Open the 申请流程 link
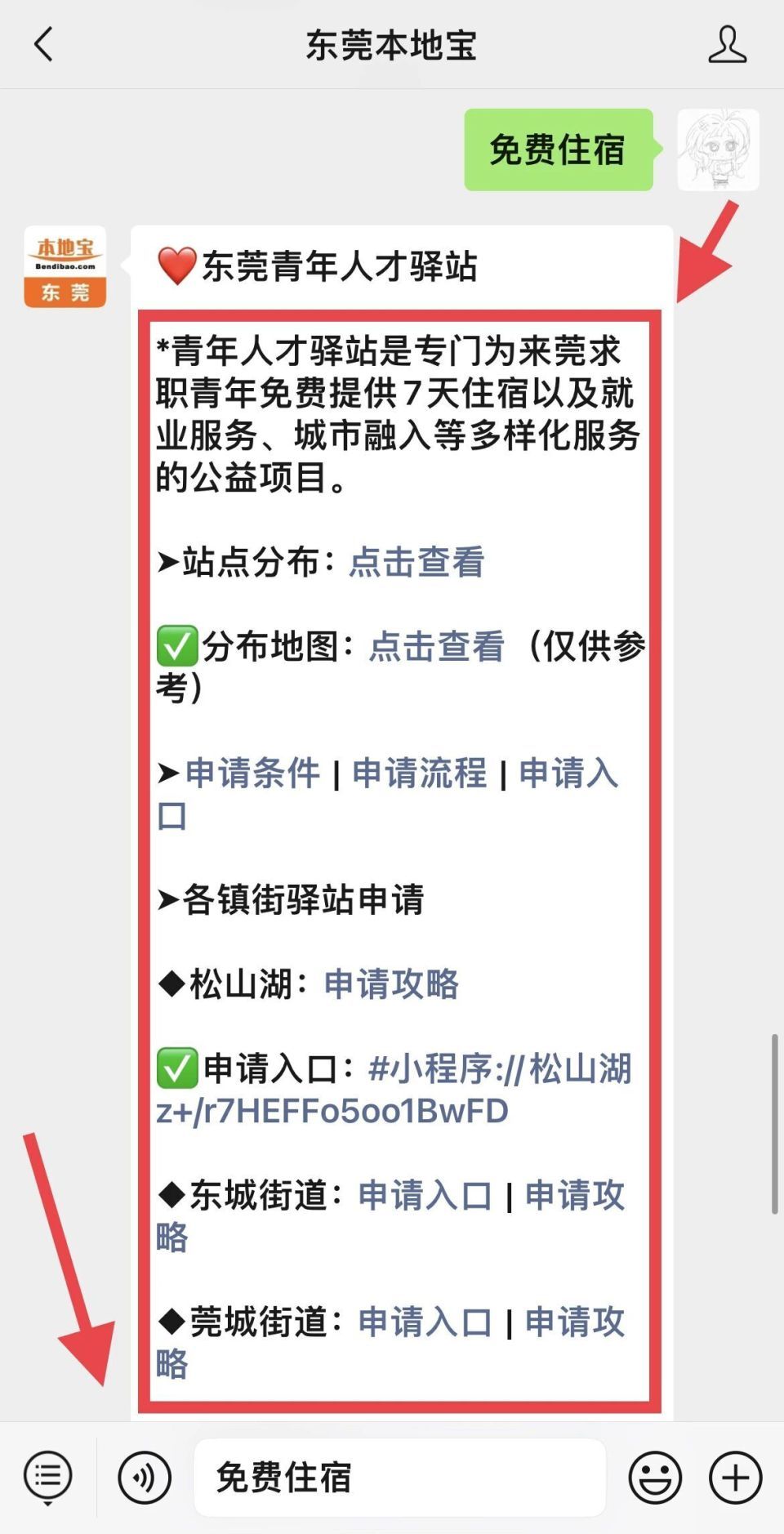The width and height of the screenshot is (784, 1534). click(x=419, y=773)
